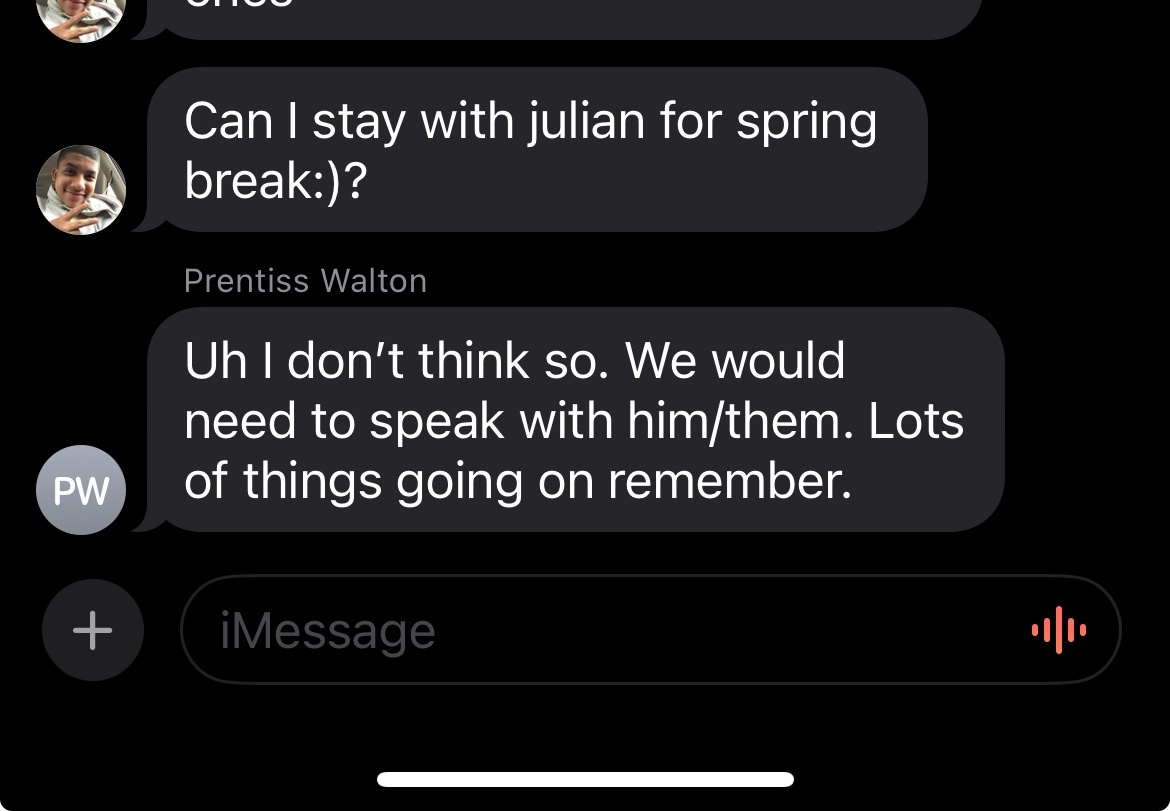This screenshot has width=1170, height=811.
Task: Focus the iMessage text field
Action: 600,630
